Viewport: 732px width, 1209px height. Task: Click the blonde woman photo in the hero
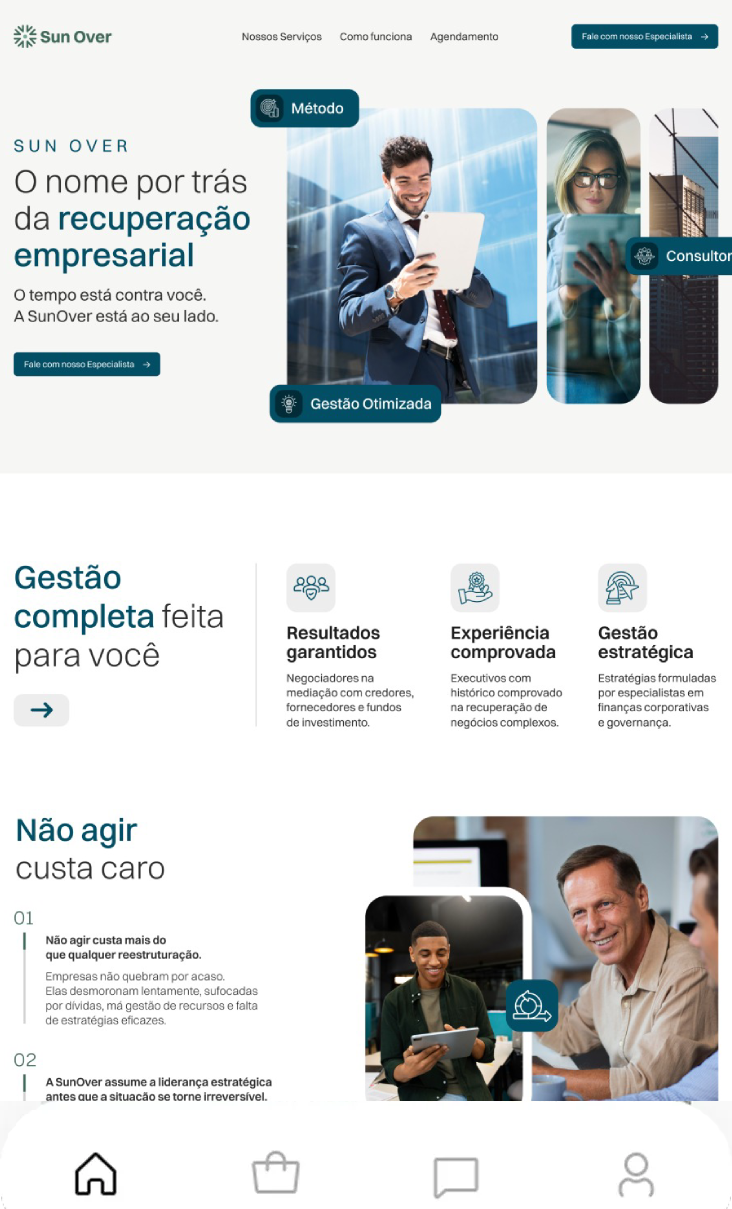tap(593, 255)
